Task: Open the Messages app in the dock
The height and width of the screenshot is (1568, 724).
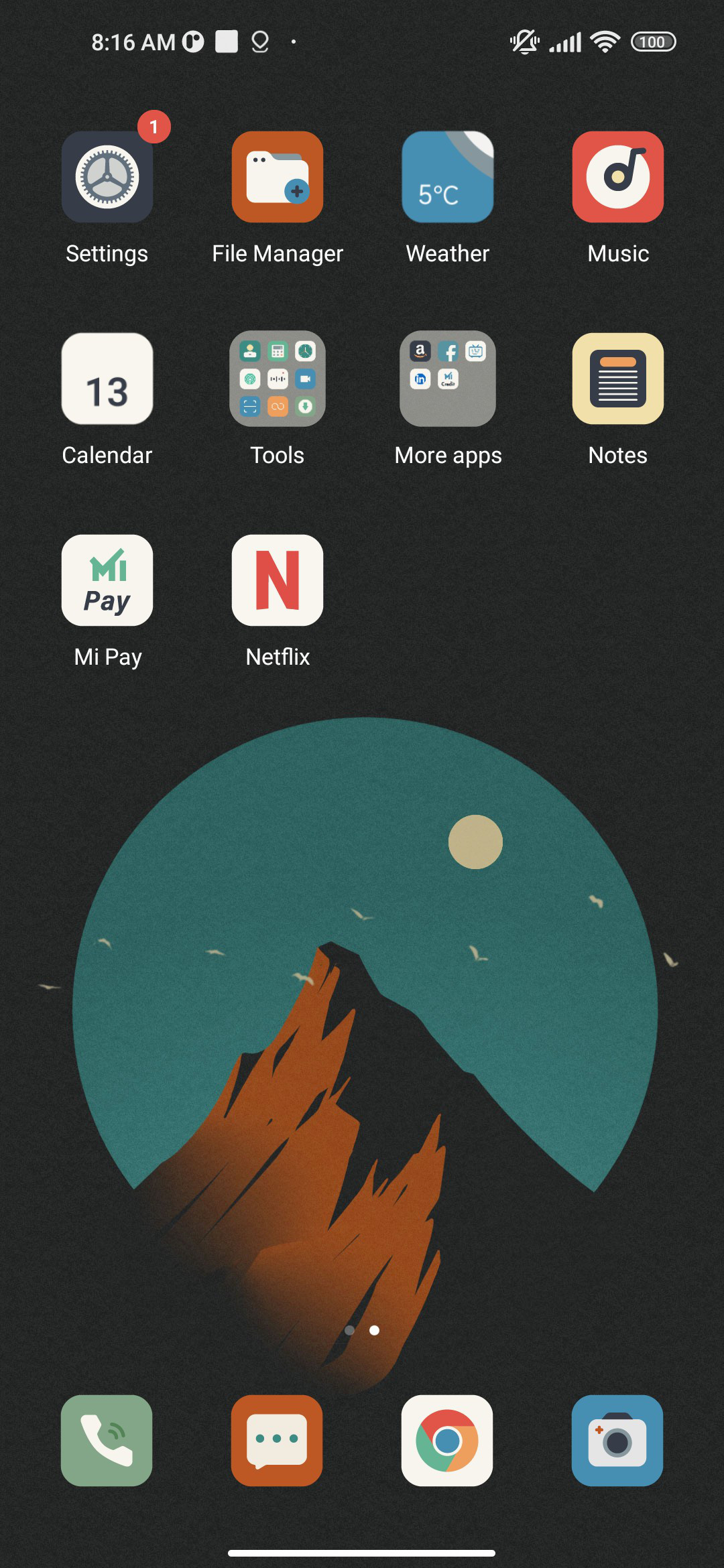Action: pyautogui.click(x=277, y=1441)
